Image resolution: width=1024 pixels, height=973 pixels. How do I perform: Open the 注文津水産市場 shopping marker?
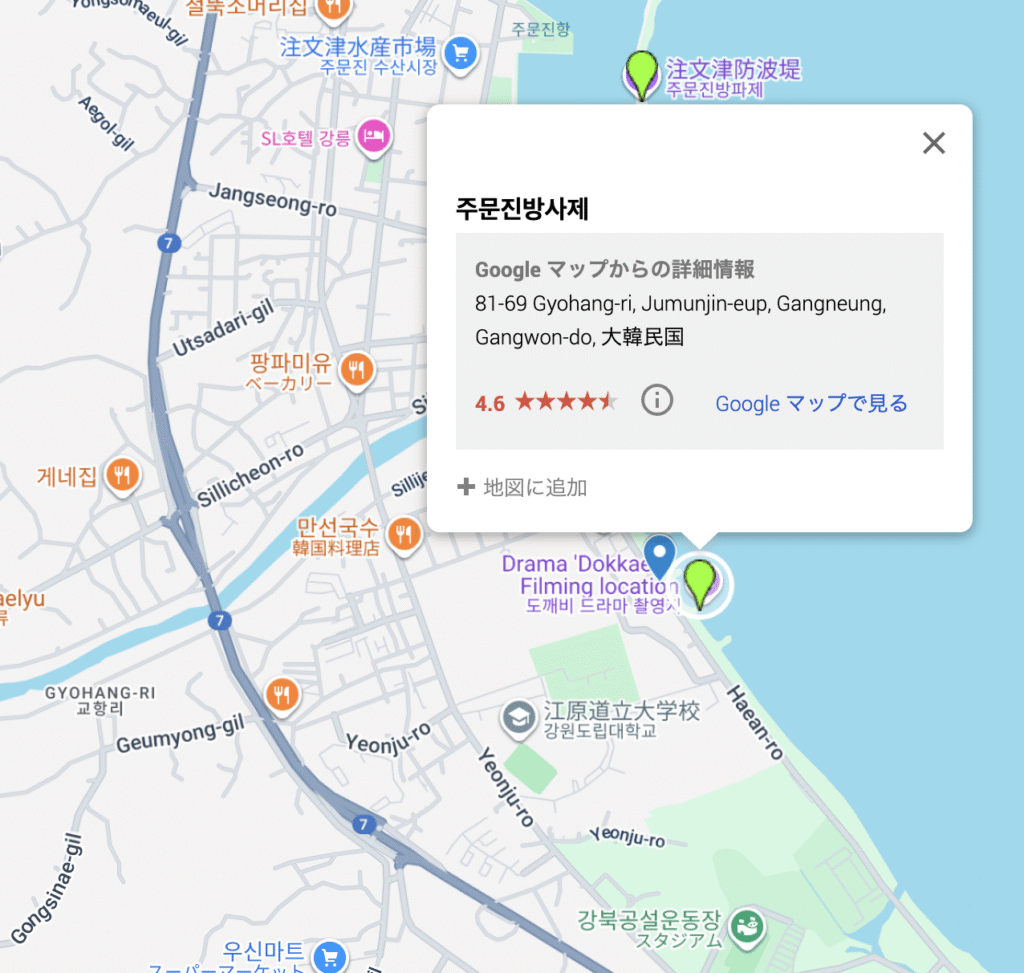[460, 54]
